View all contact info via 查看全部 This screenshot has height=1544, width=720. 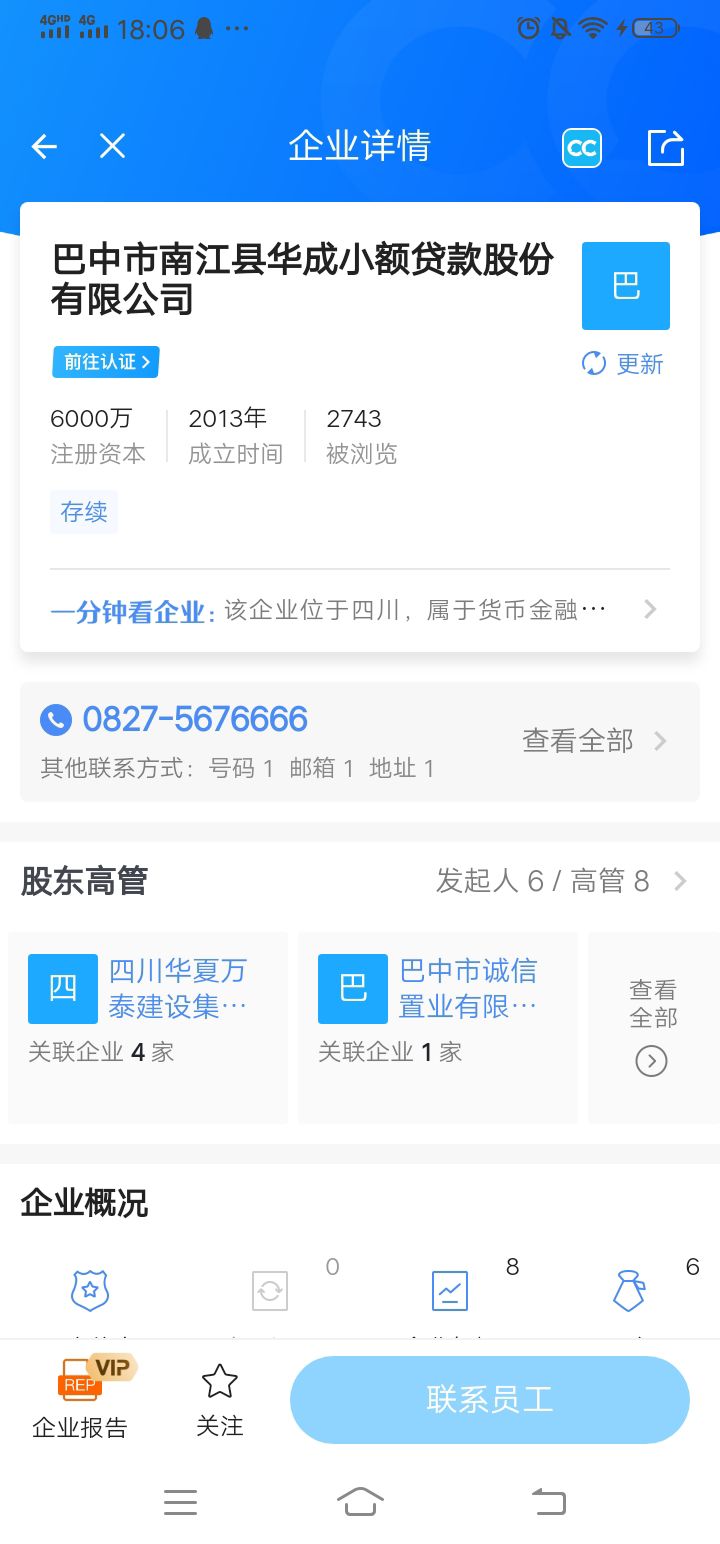coord(593,741)
